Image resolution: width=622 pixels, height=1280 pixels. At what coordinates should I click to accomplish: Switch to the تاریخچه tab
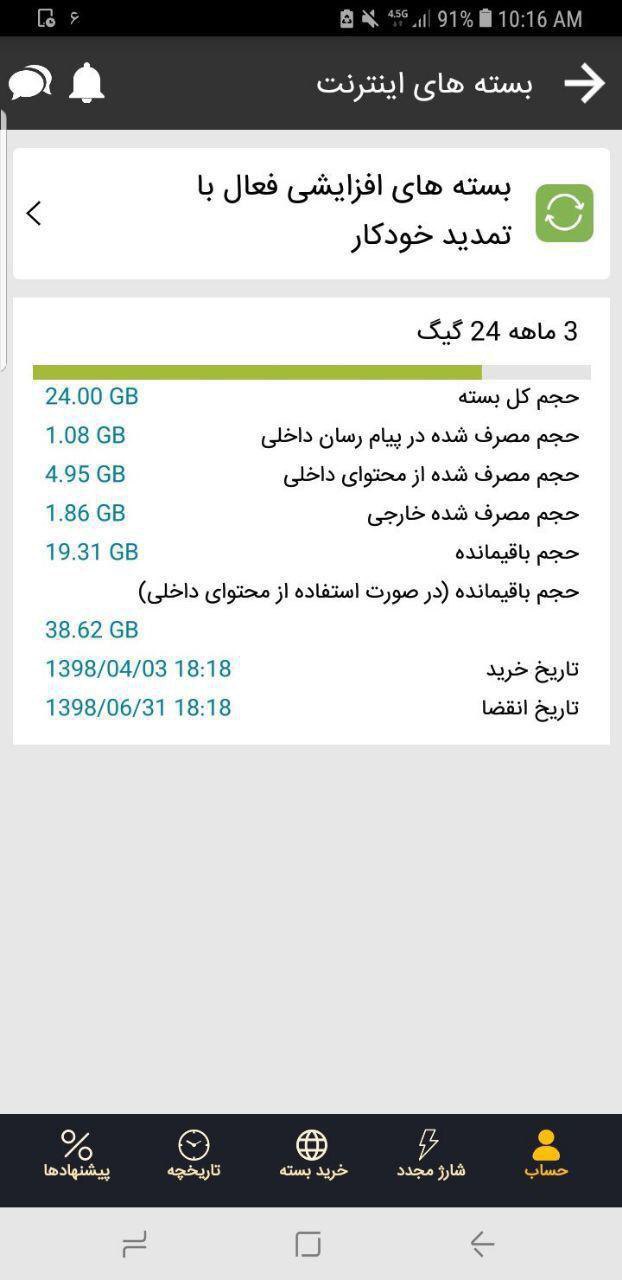pyautogui.click(x=194, y=1154)
